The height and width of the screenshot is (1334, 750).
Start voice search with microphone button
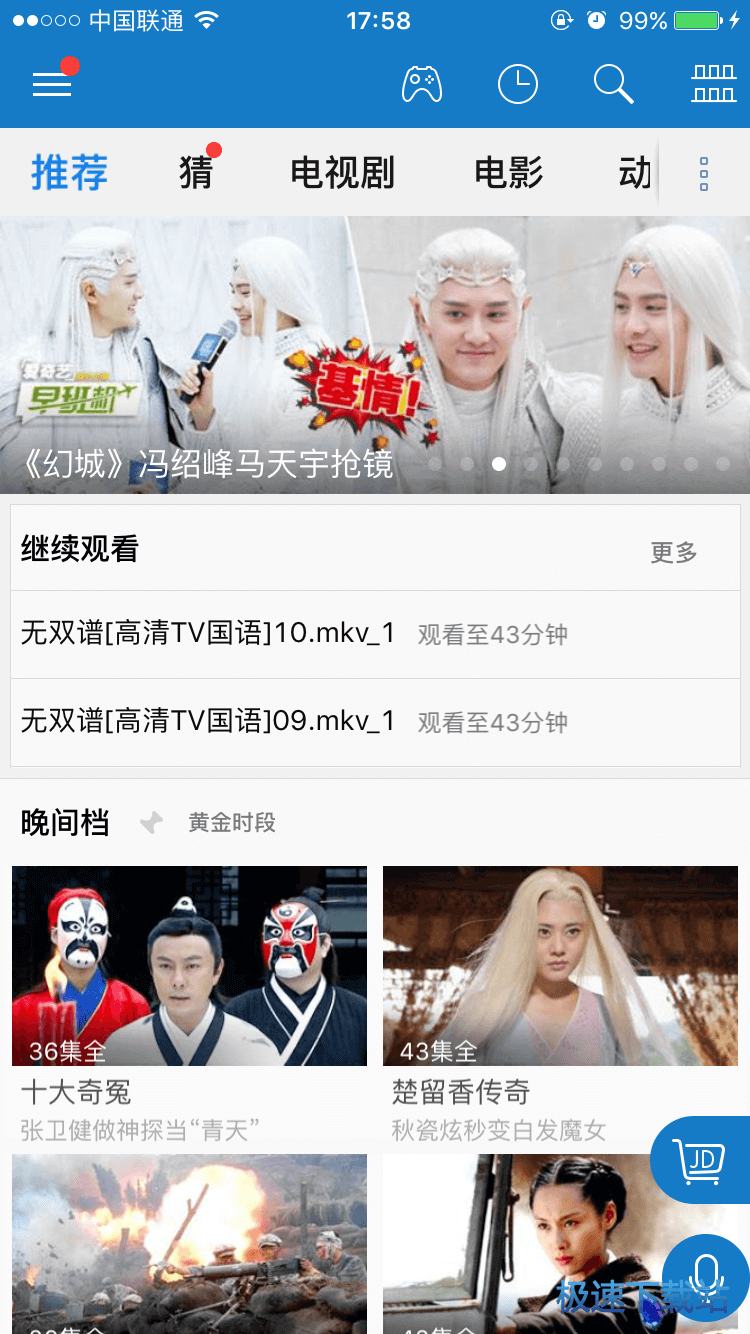[x=706, y=1278]
